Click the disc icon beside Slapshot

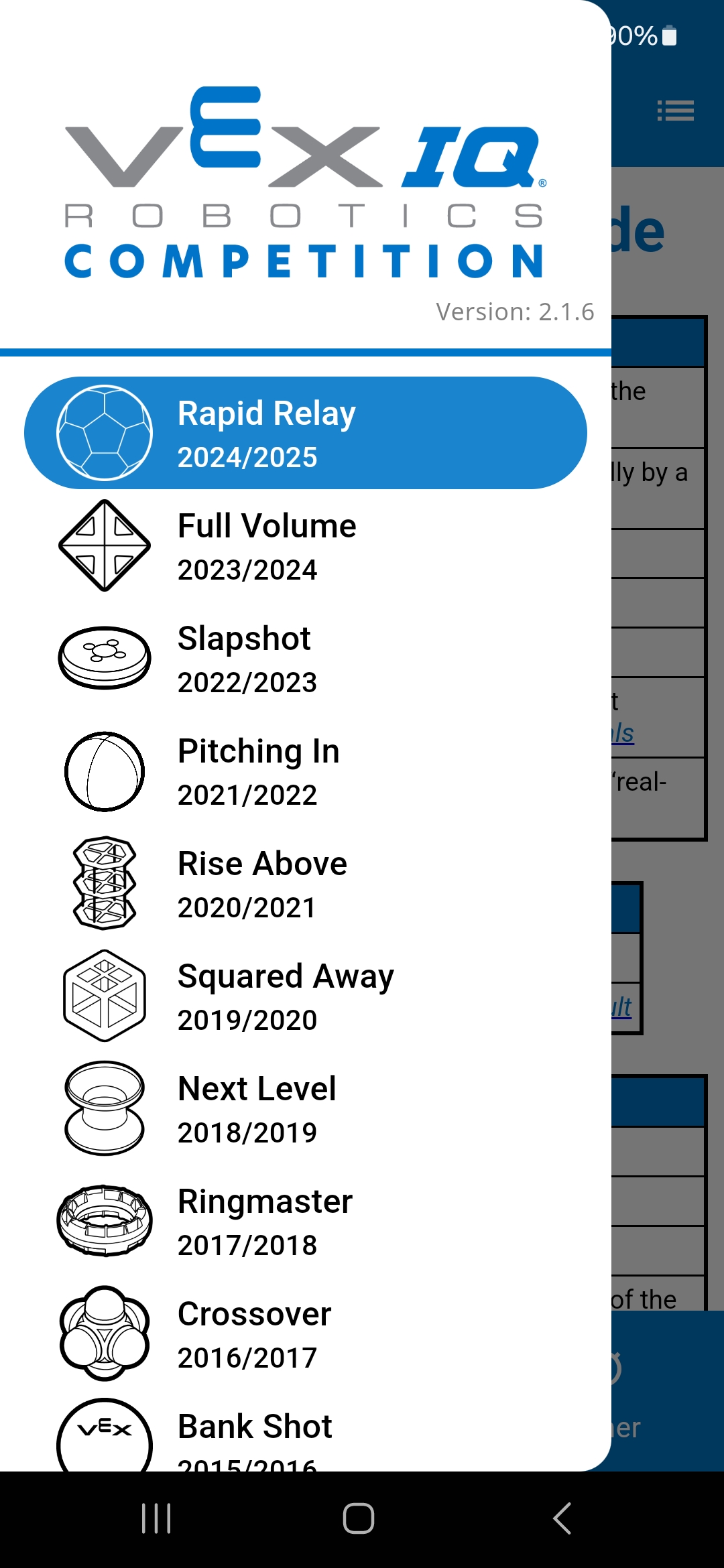coord(104,657)
